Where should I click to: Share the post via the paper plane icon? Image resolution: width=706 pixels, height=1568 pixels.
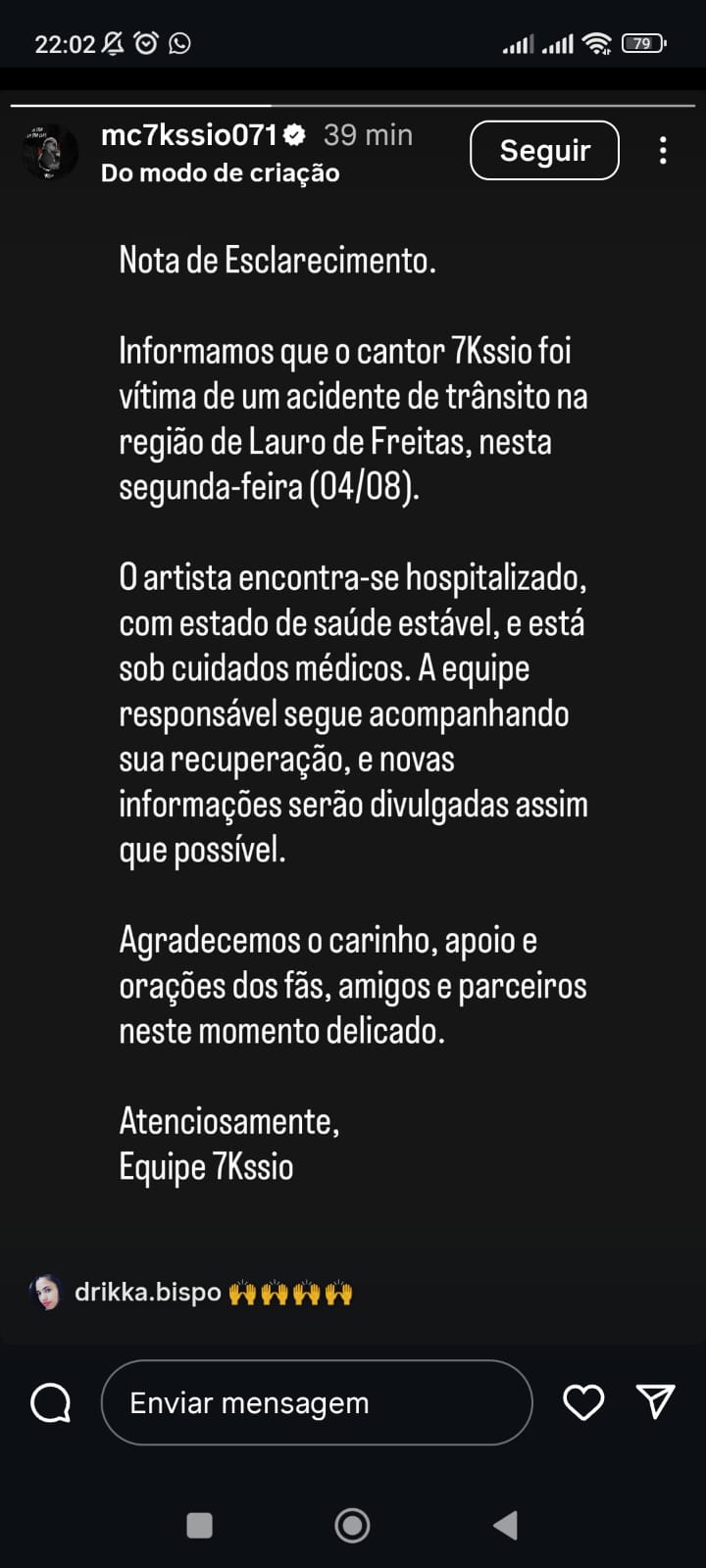[x=654, y=1401]
